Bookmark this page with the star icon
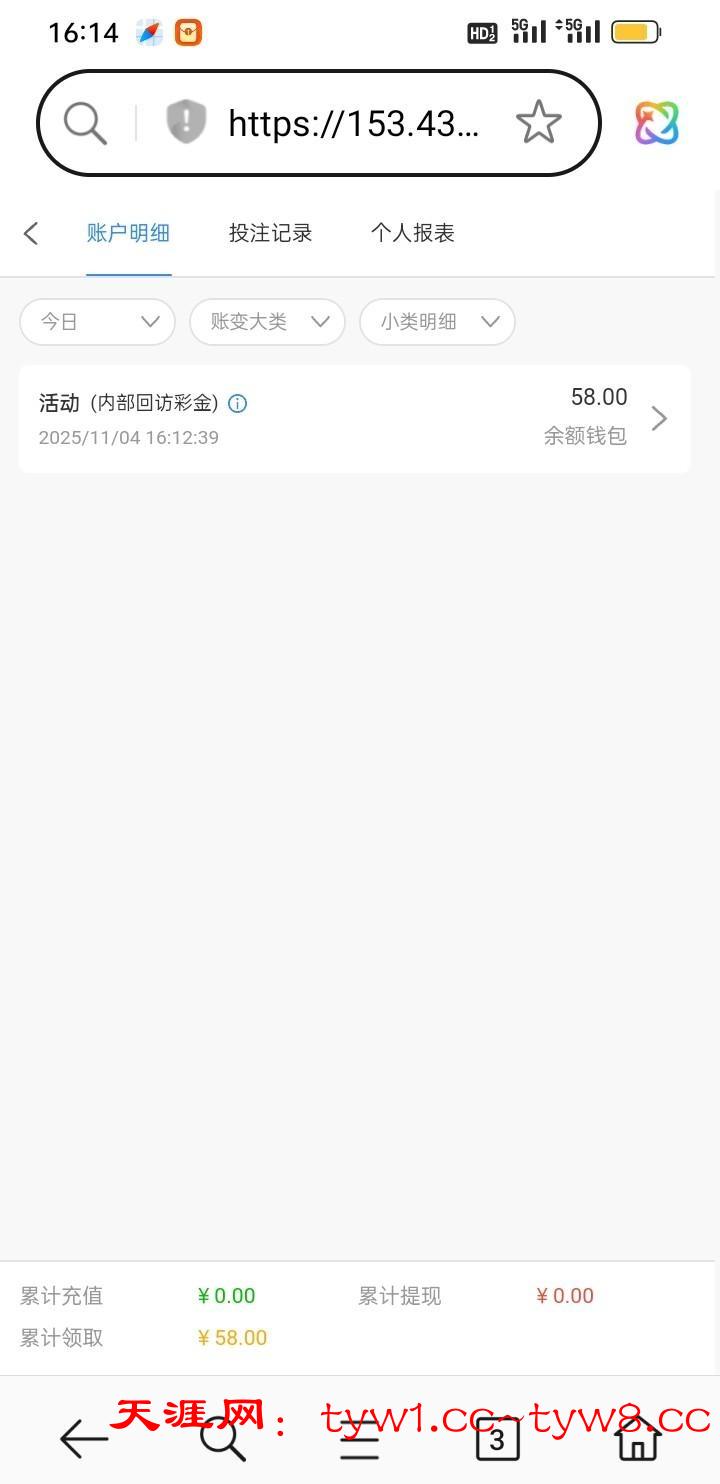The image size is (720, 1484). click(539, 122)
